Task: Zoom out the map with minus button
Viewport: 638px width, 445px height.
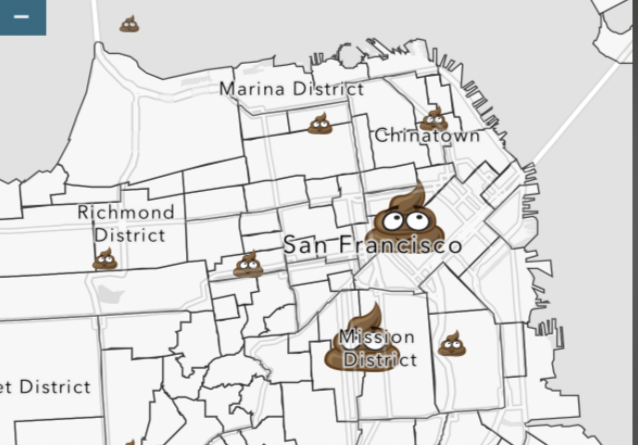Action: click(21, 17)
